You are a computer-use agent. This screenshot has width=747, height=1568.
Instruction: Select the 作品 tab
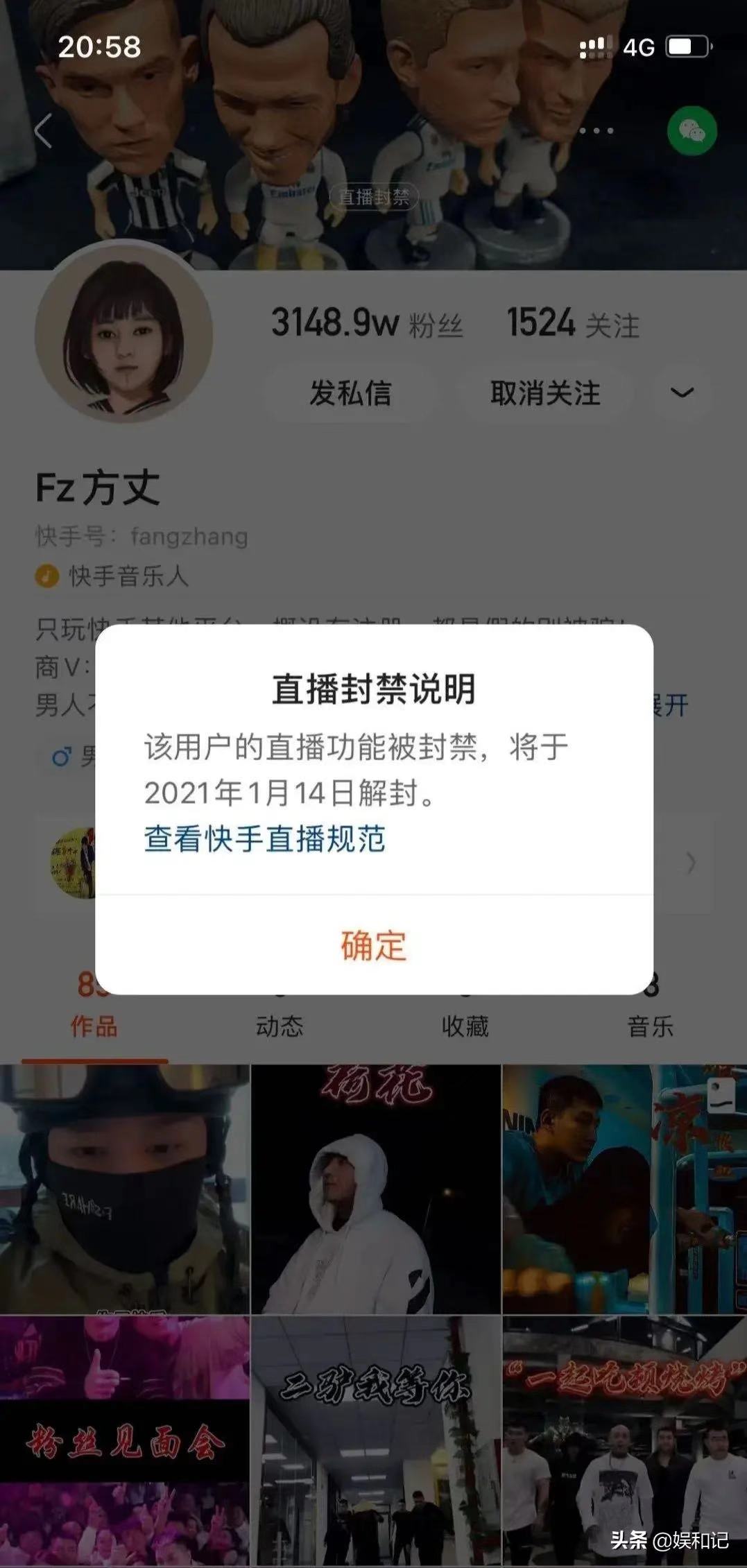94,1026
